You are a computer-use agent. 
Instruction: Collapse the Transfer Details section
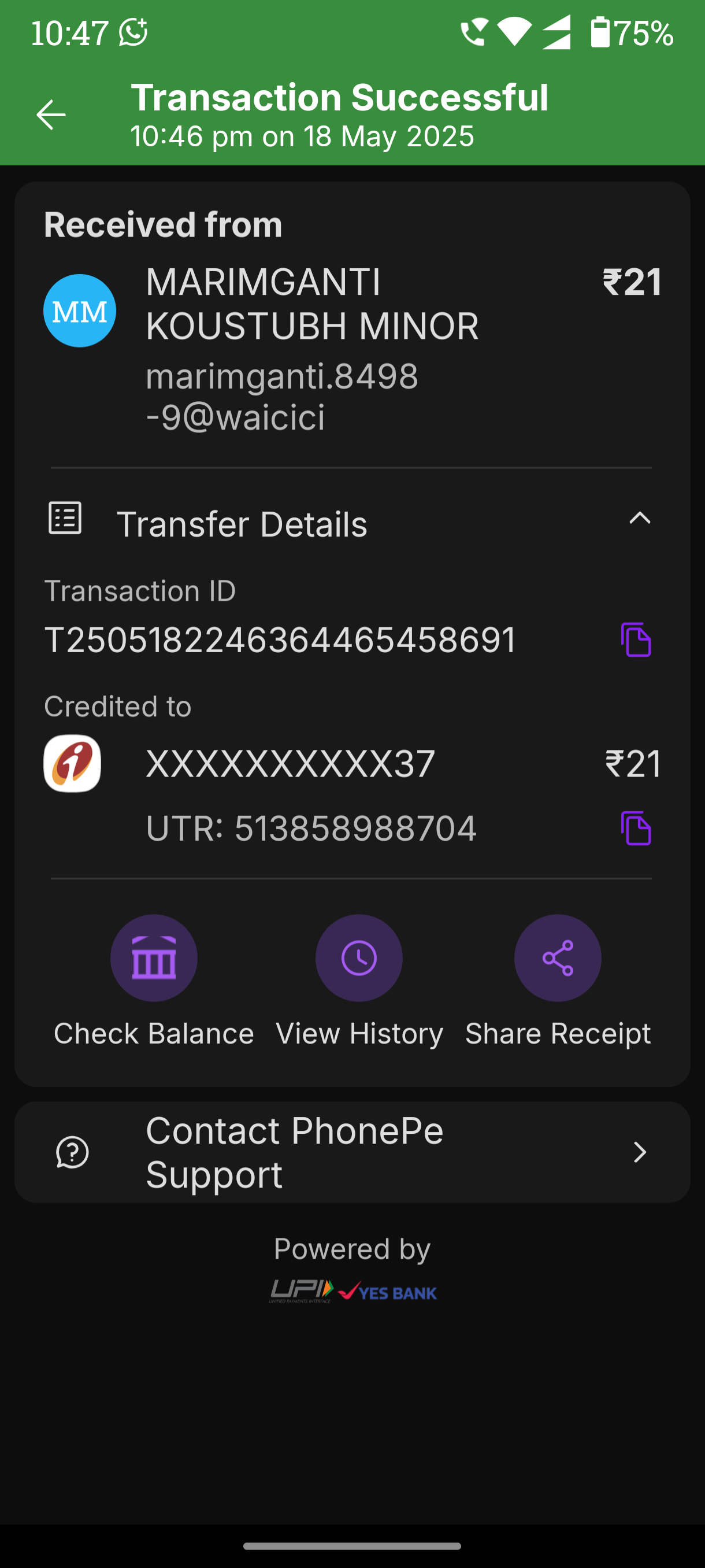click(639, 519)
